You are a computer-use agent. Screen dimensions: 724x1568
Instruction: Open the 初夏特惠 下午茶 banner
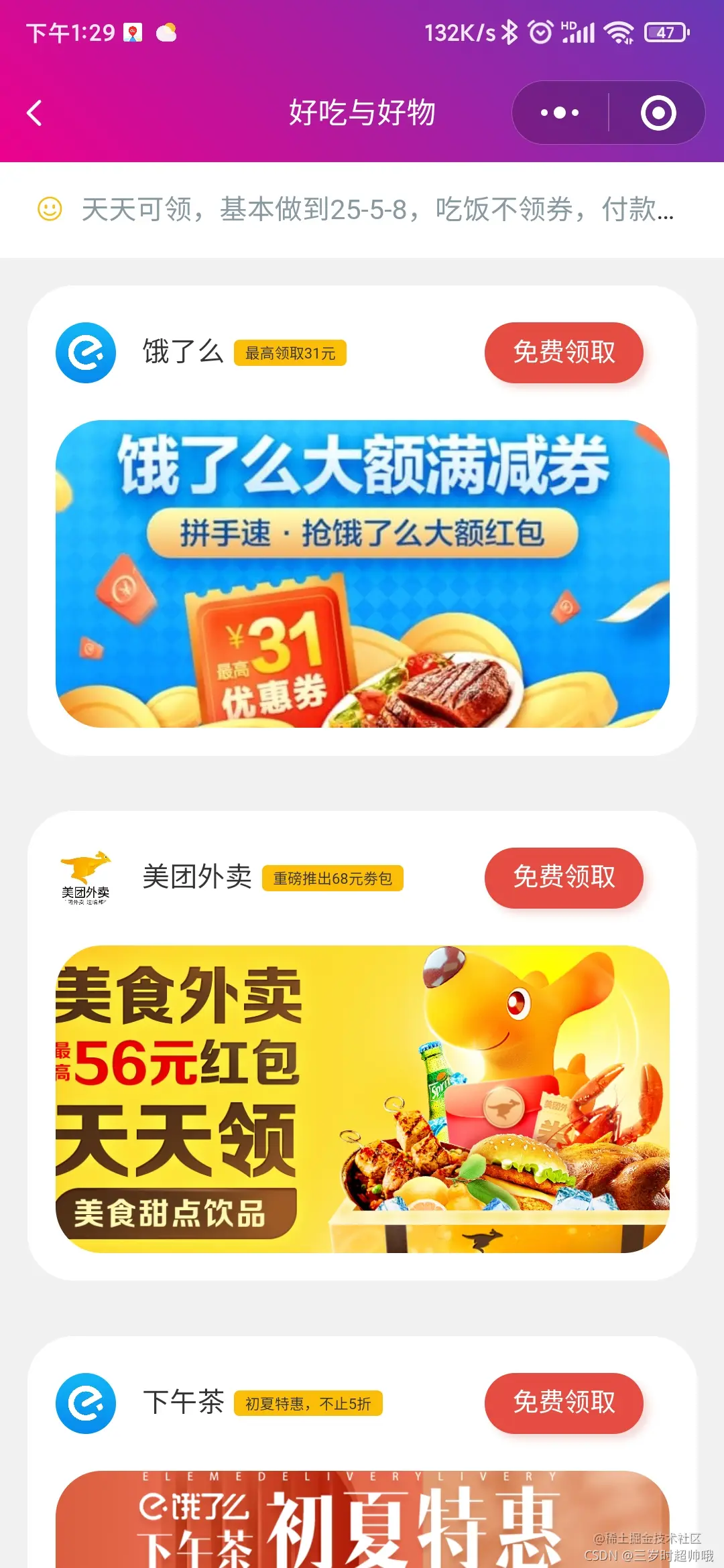click(x=362, y=1520)
